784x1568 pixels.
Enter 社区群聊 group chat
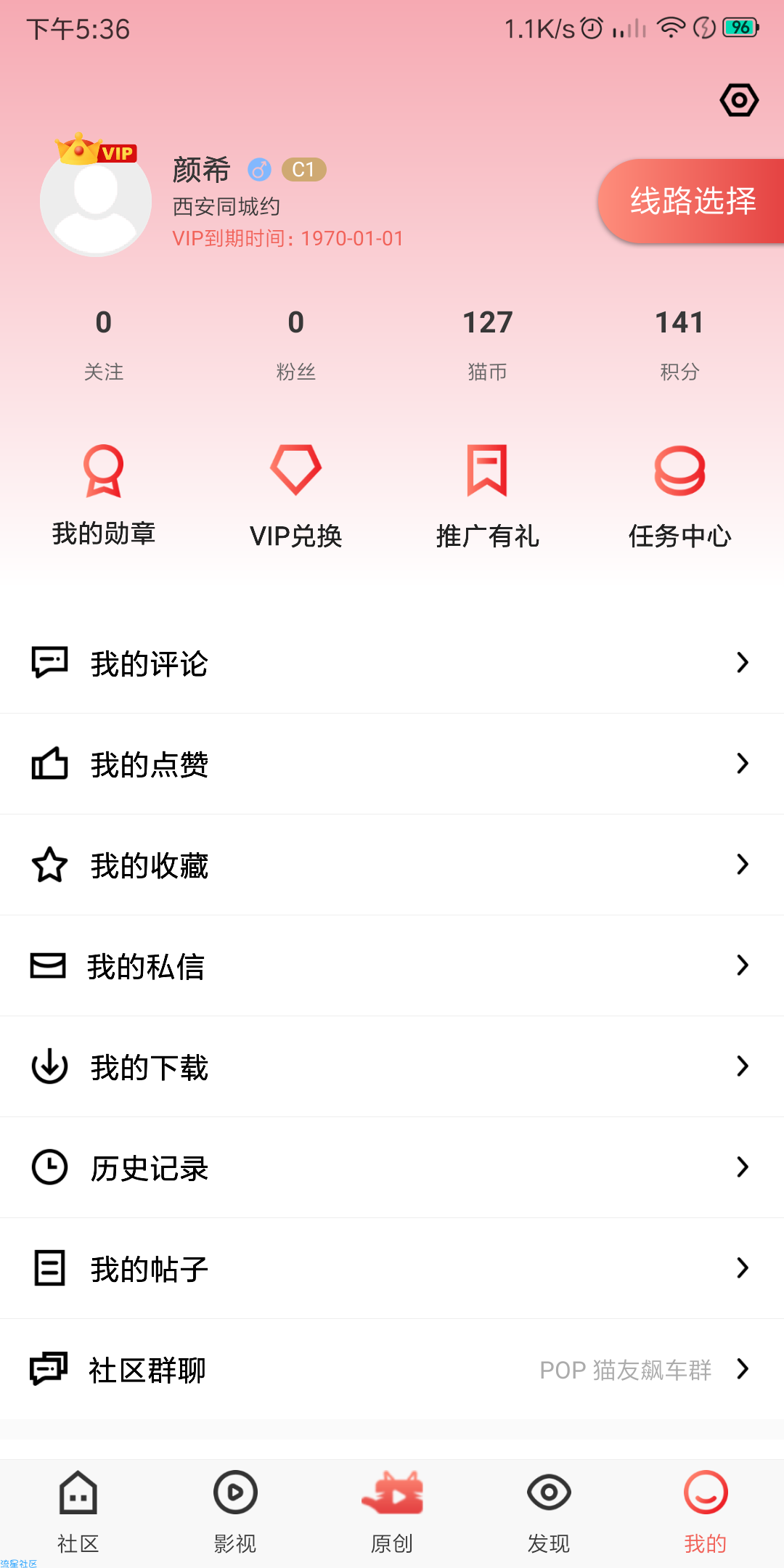[392, 1369]
